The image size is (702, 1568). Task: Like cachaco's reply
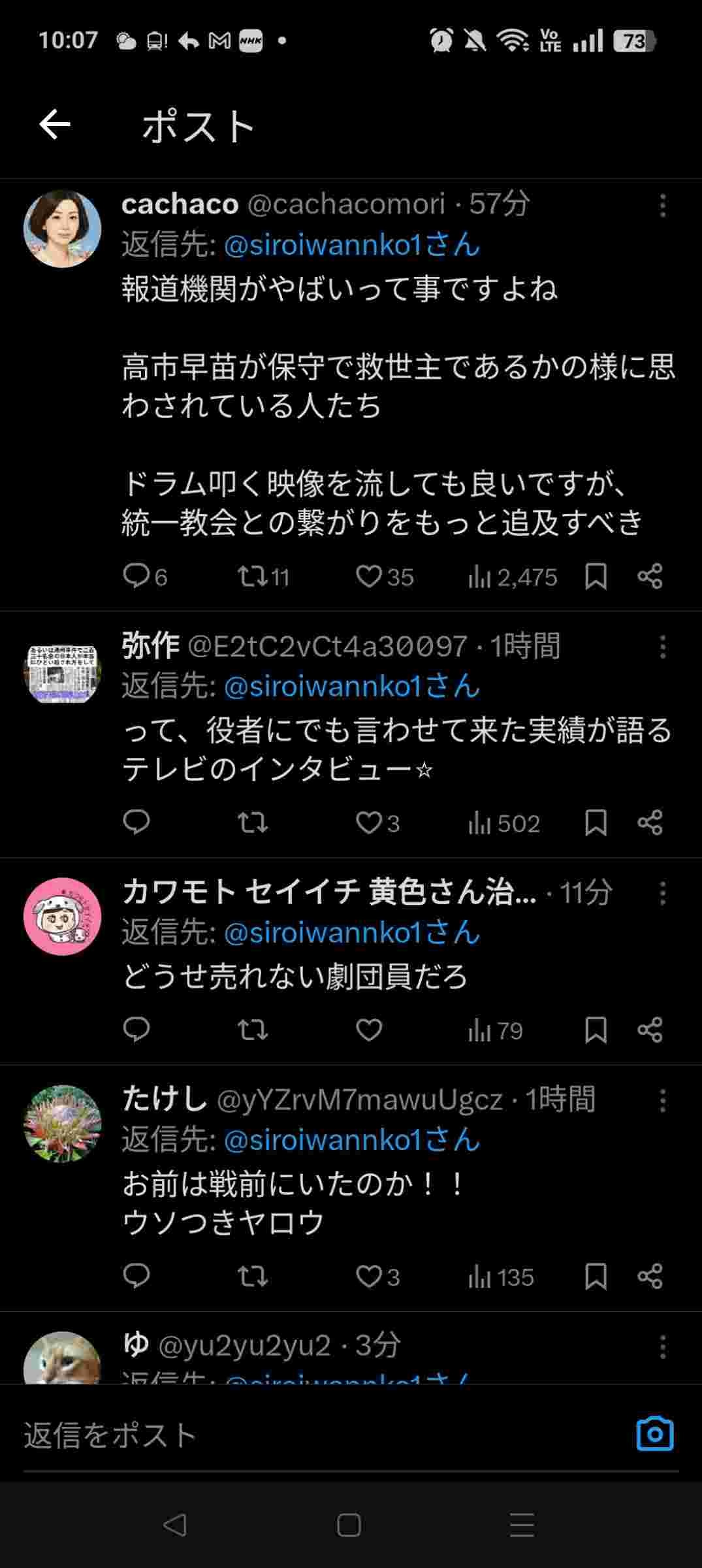tap(369, 577)
